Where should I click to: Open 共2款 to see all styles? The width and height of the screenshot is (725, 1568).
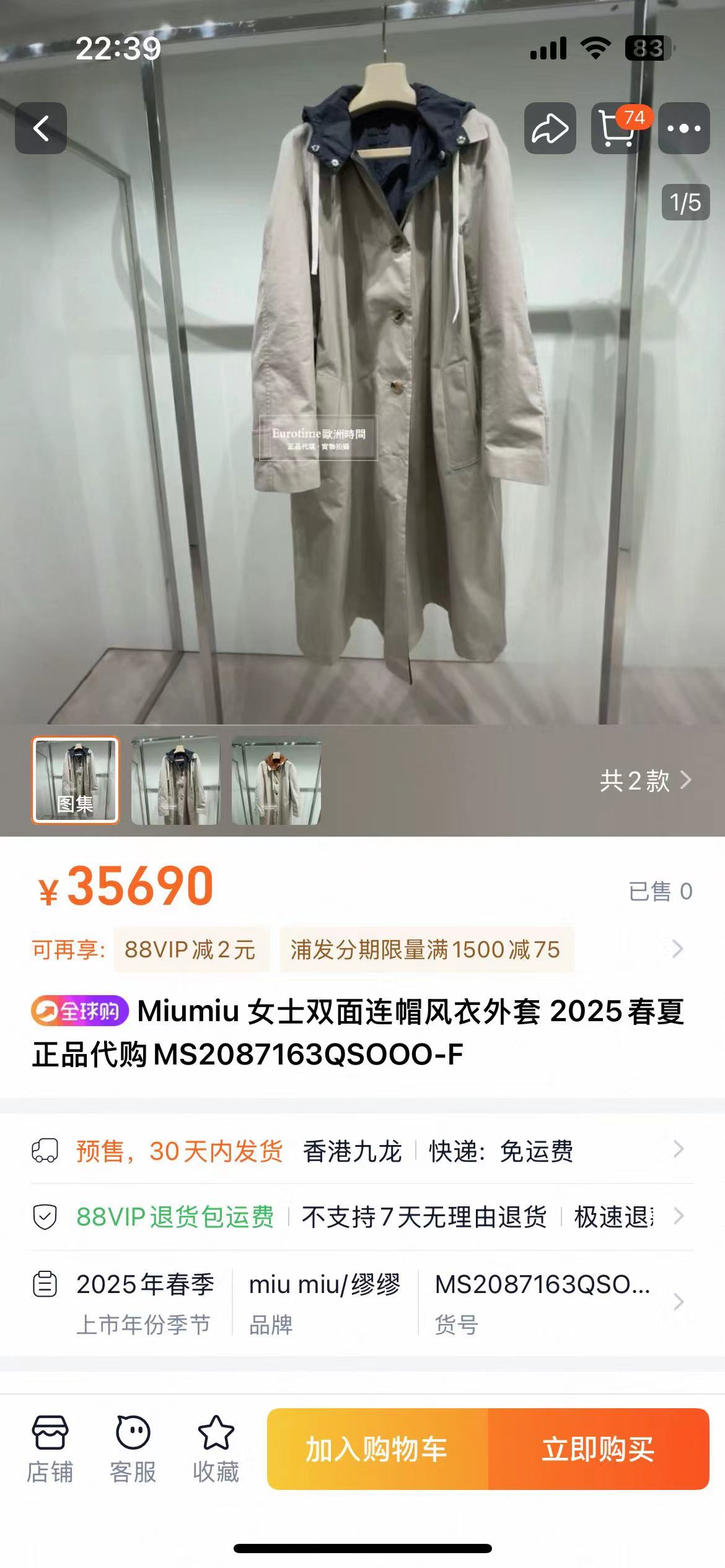644,780
